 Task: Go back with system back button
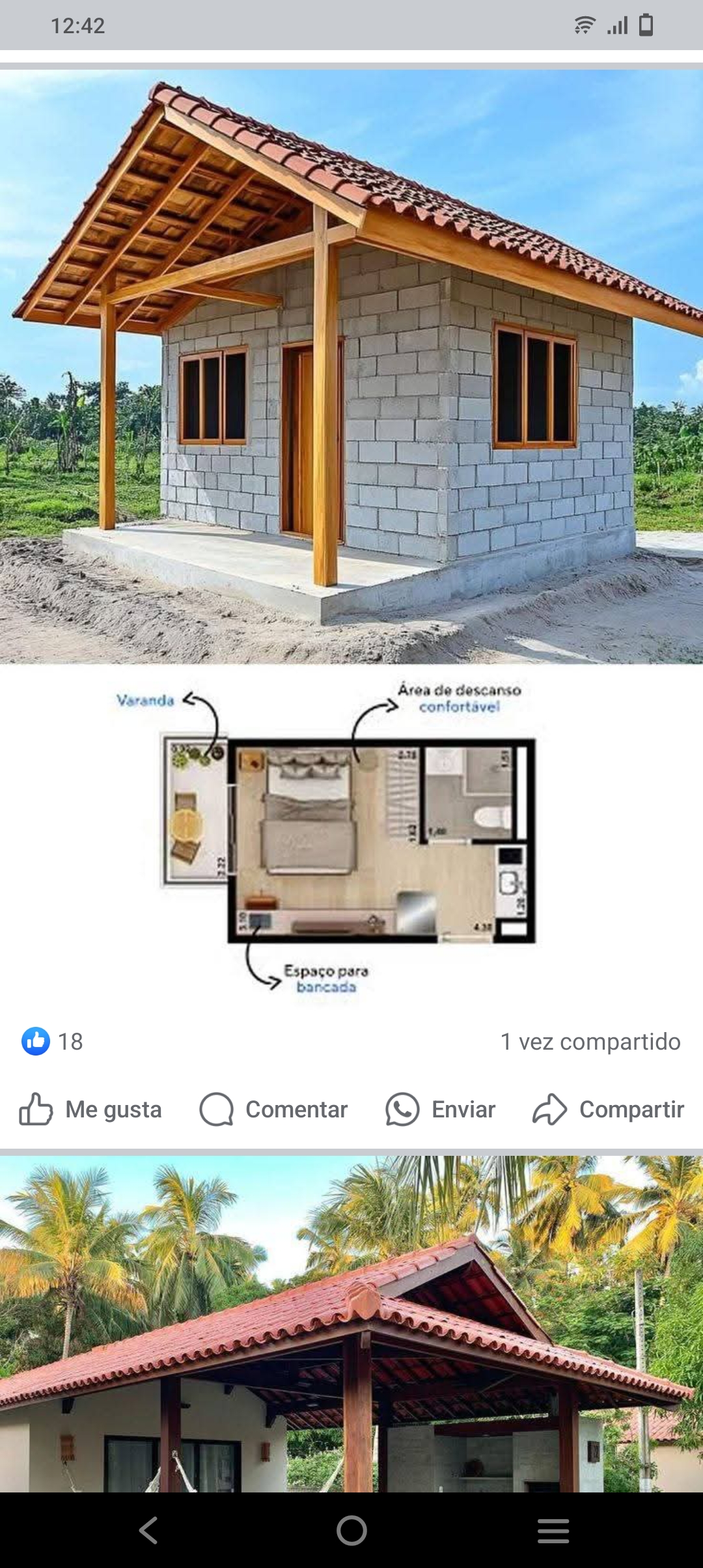(x=148, y=1530)
